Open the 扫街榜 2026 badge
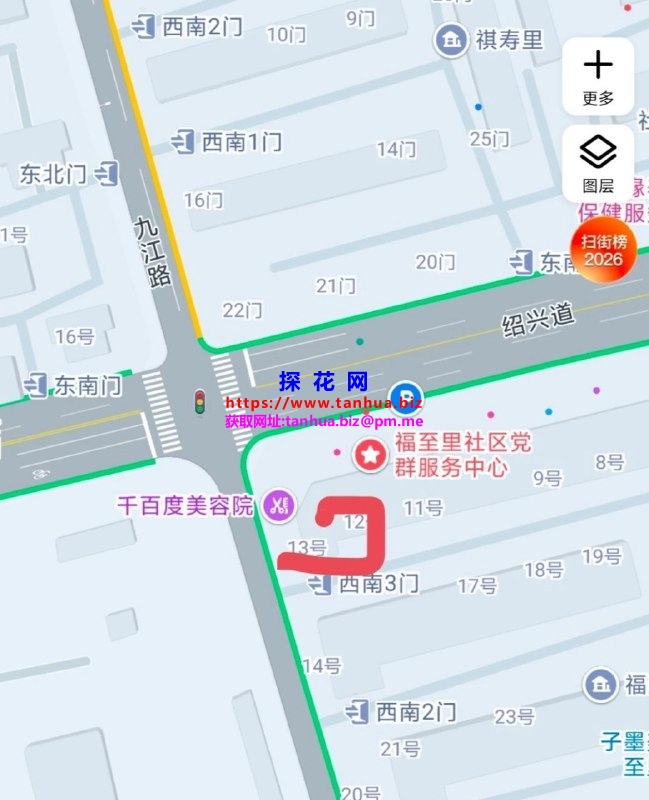 tap(603, 250)
